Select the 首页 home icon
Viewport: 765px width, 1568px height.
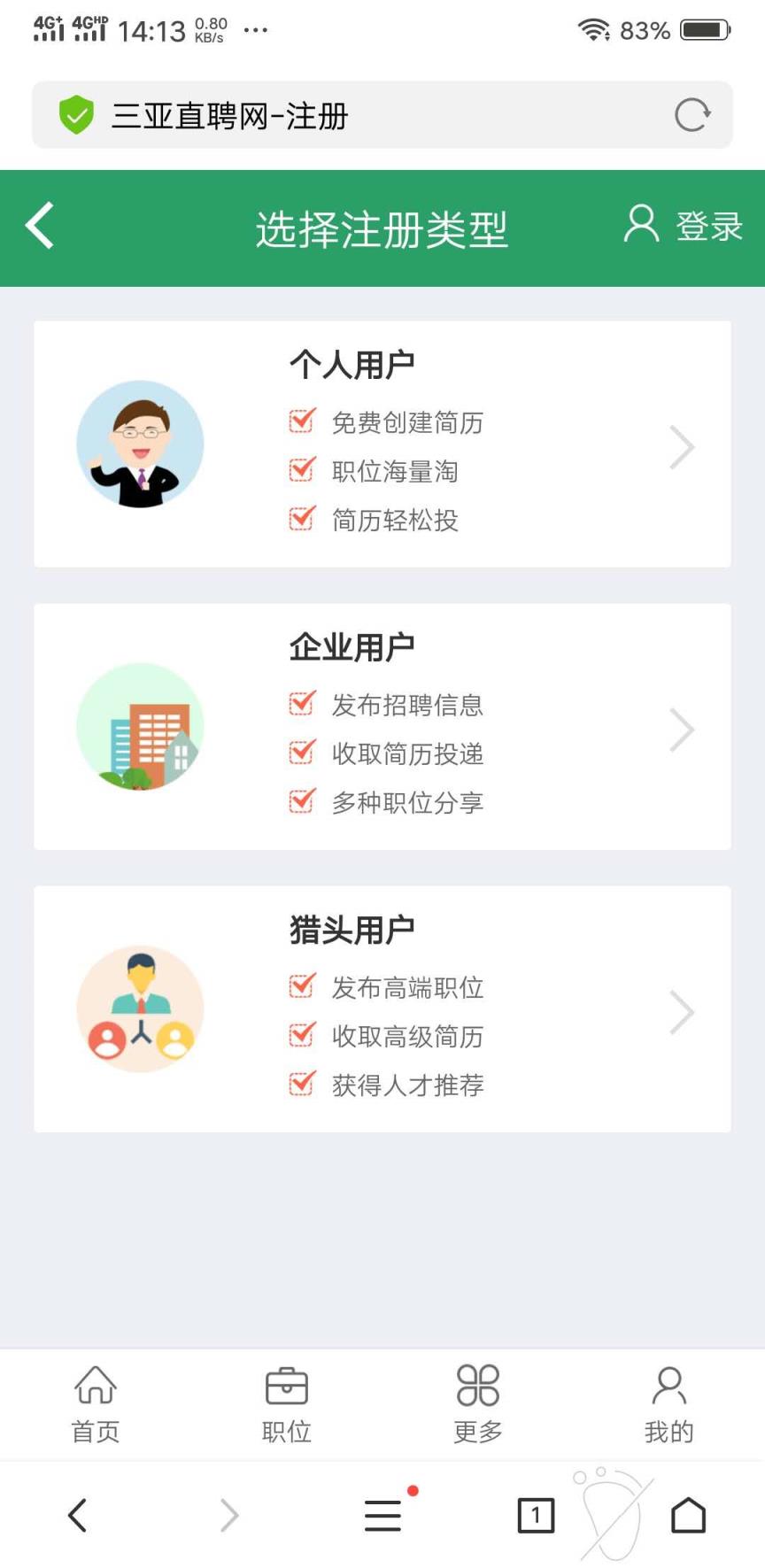click(94, 1387)
